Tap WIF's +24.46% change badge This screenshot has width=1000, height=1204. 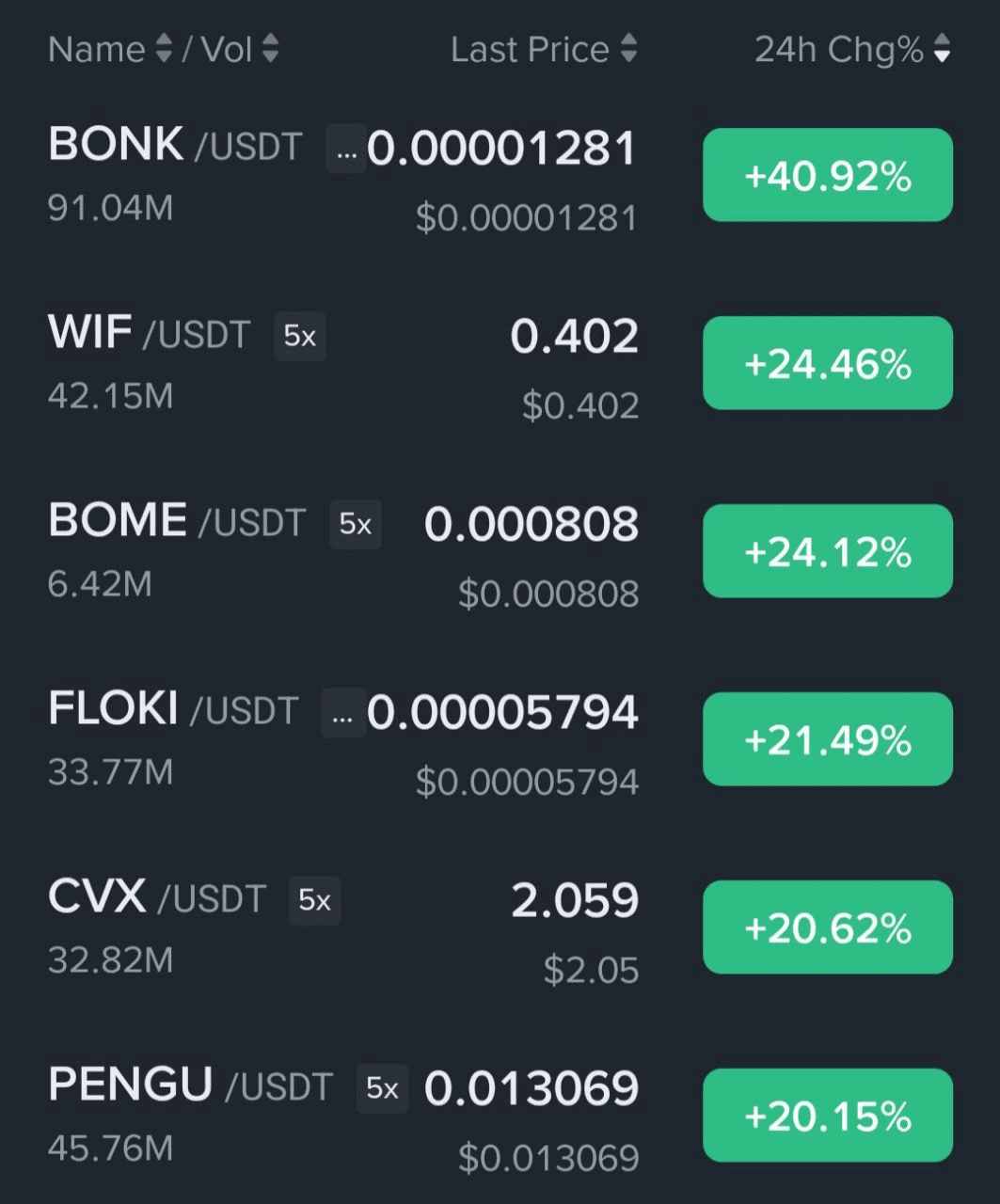[x=827, y=364]
